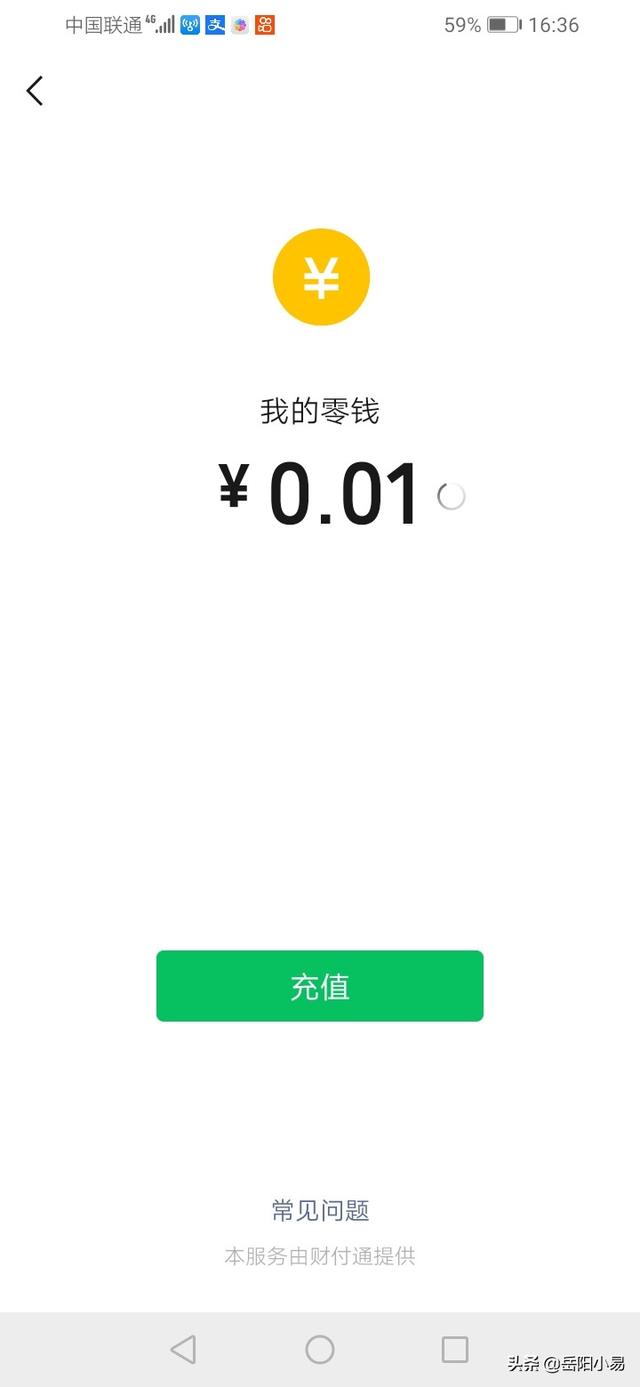Tap the green 充值 top-up button

pyautogui.click(x=320, y=986)
